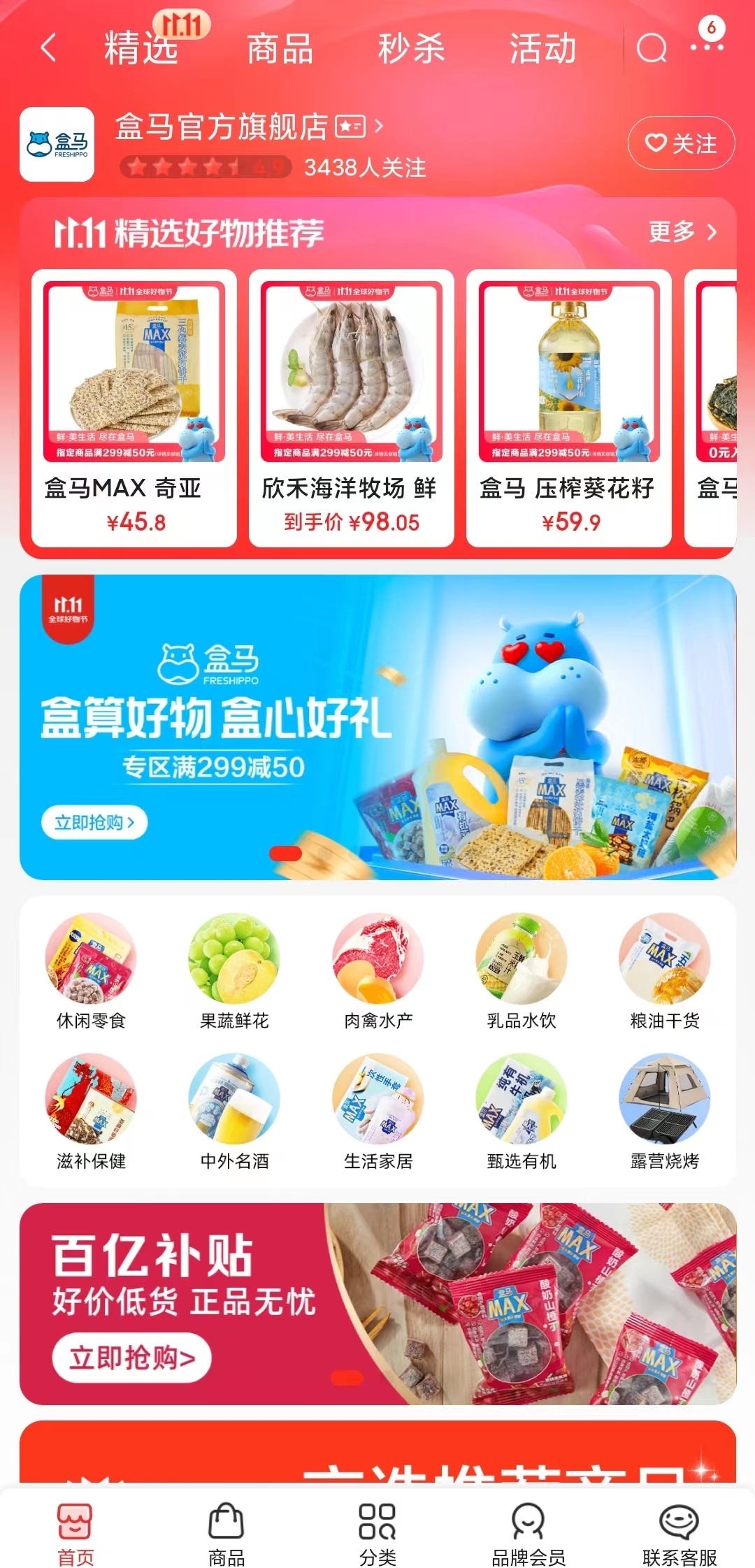The image size is (755, 1568).
Task: Open the 休闲零食 category
Action: (x=91, y=972)
